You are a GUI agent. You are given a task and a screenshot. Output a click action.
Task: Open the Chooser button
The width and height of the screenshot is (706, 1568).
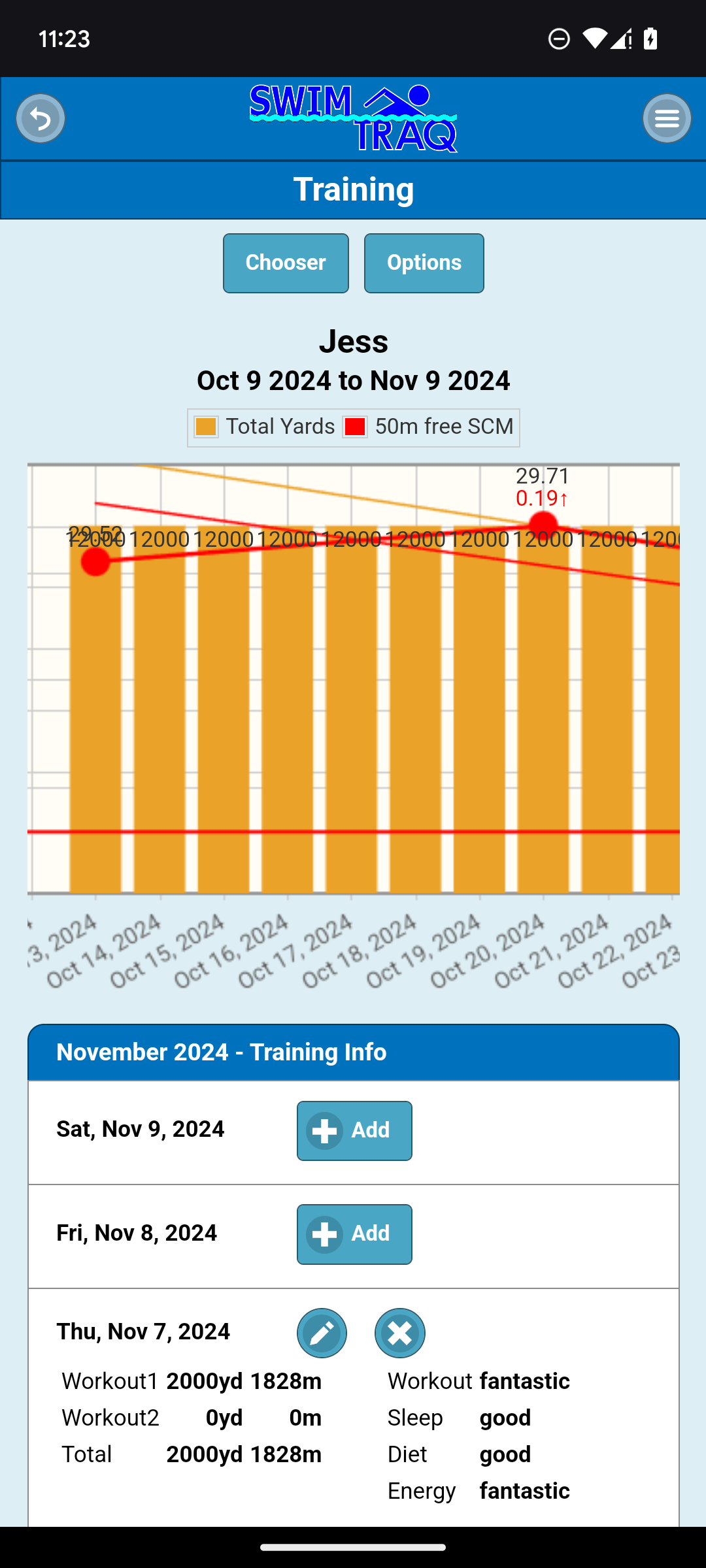286,263
